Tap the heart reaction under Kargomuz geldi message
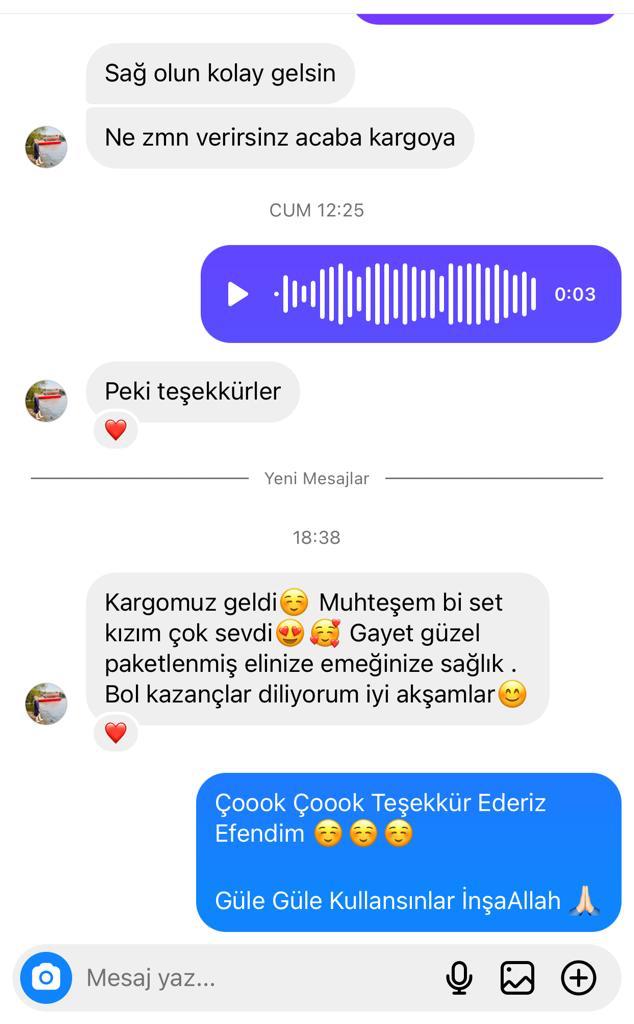Image resolution: width=634 pixels, height=1024 pixels. tap(116, 733)
